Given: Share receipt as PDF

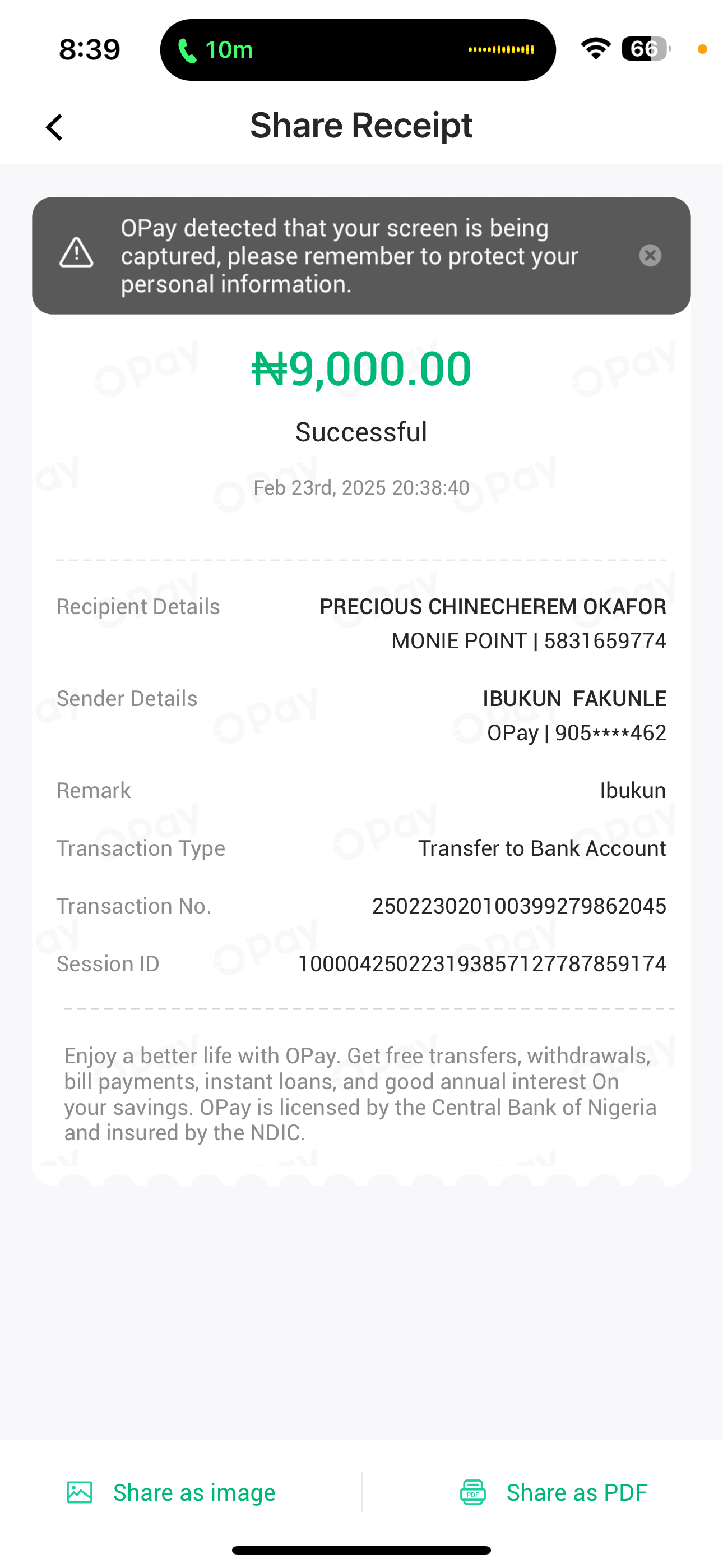Looking at the screenshot, I should [553, 1492].
